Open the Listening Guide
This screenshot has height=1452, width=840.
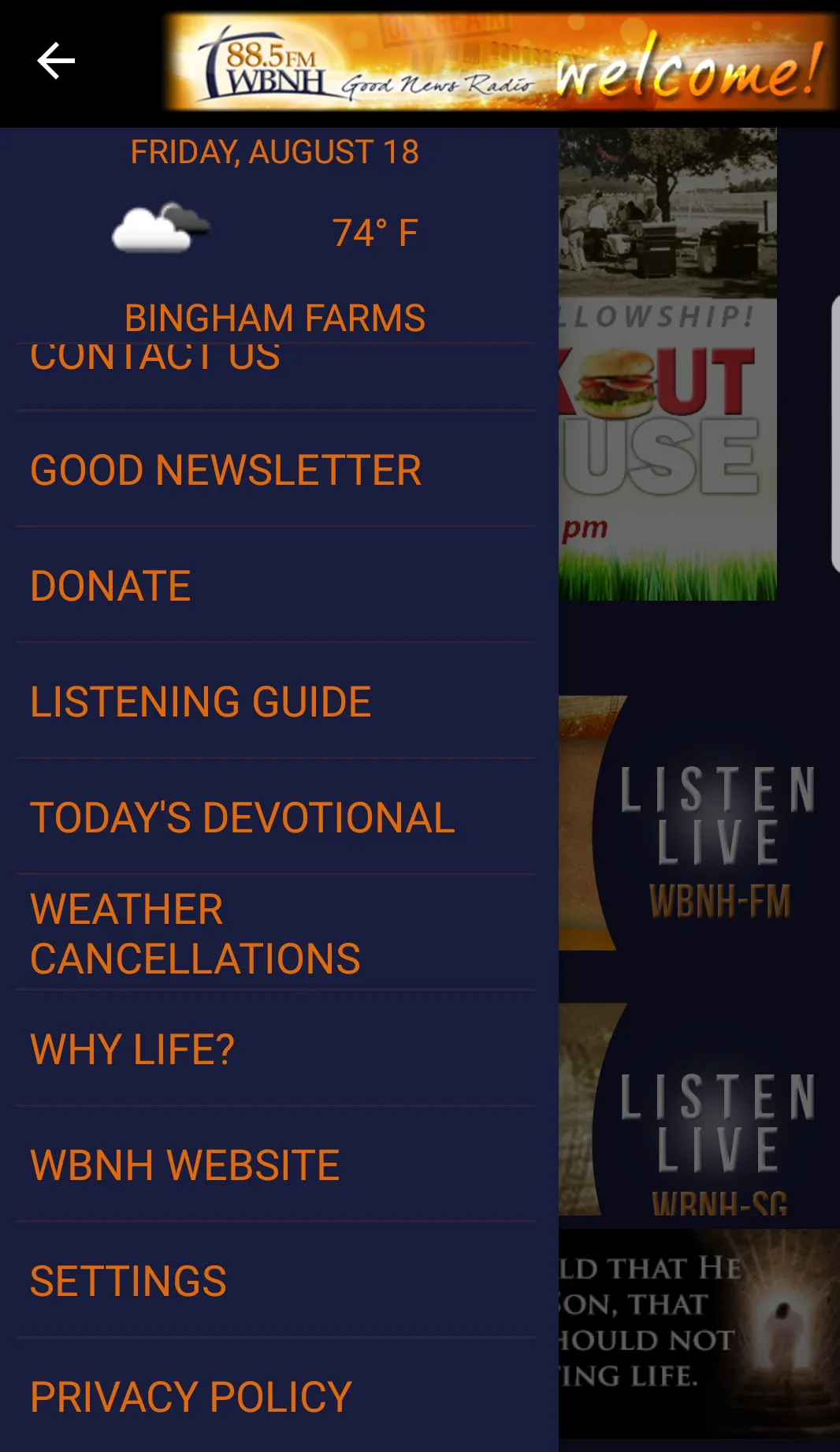click(x=200, y=702)
